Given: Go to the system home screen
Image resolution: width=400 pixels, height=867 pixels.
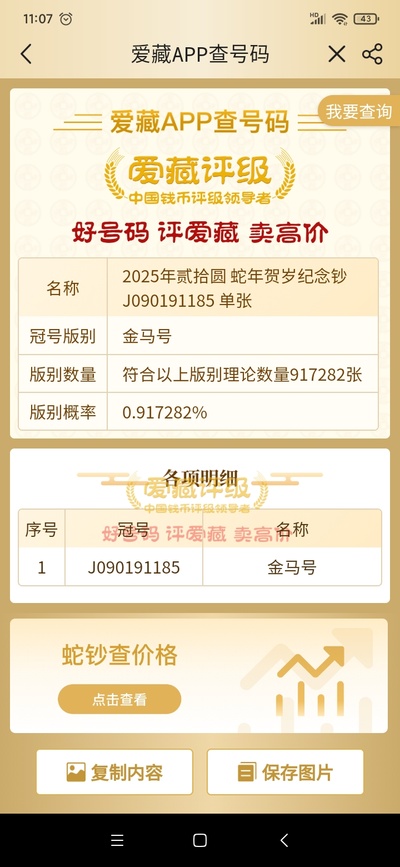Looking at the screenshot, I should click(x=200, y=840).
